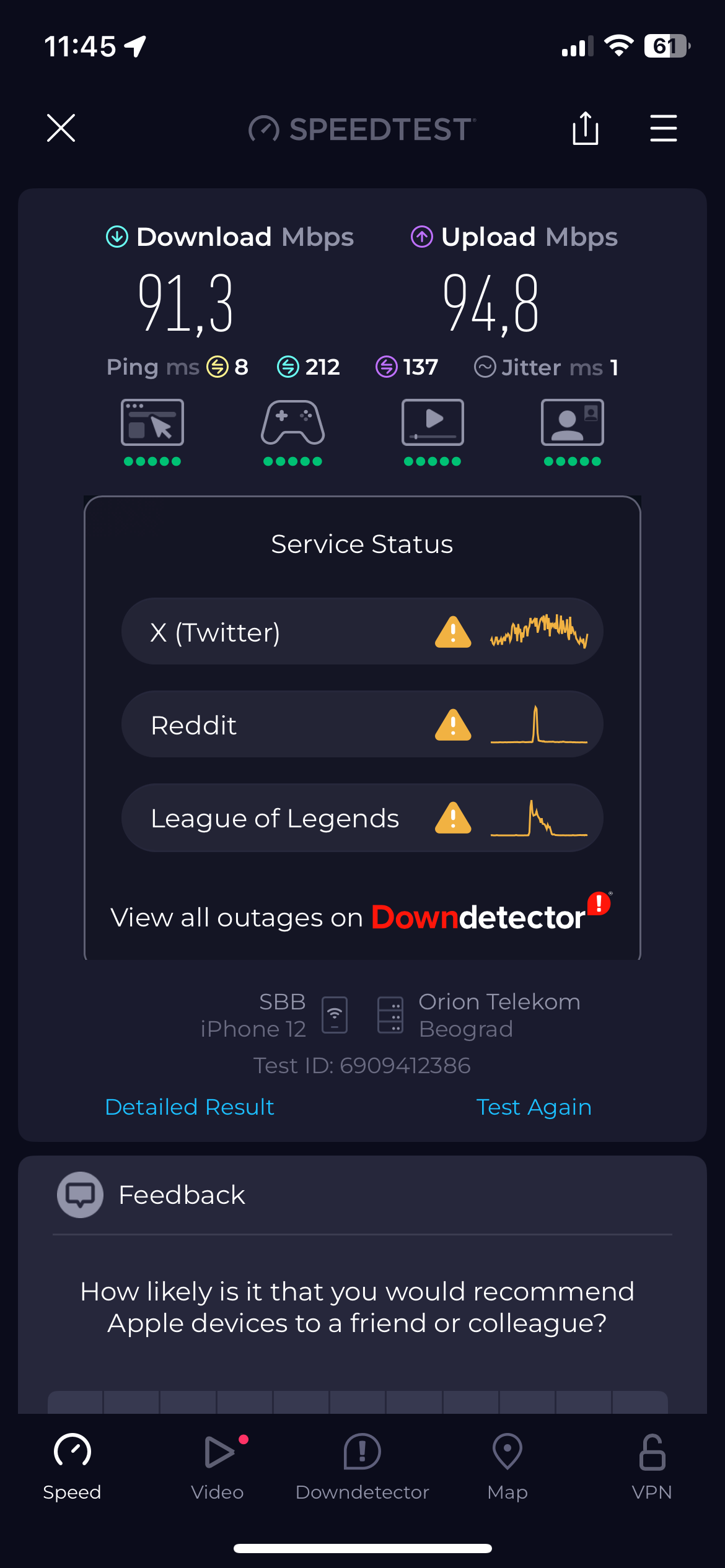725x1568 pixels.
Task: Switch to the Video tab
Action: click(217, 1466)
